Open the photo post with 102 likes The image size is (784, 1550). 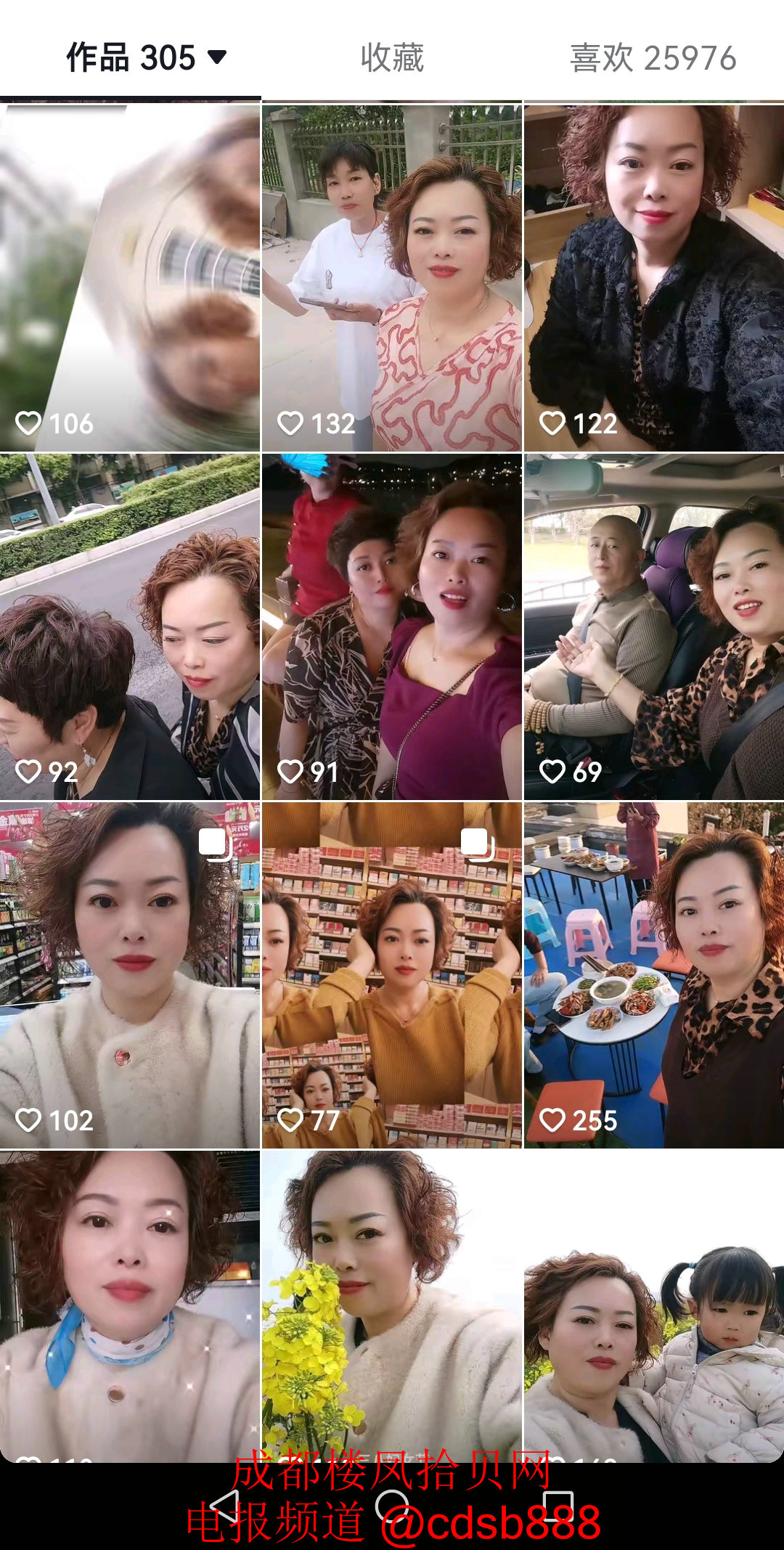[x=130, y=975]
